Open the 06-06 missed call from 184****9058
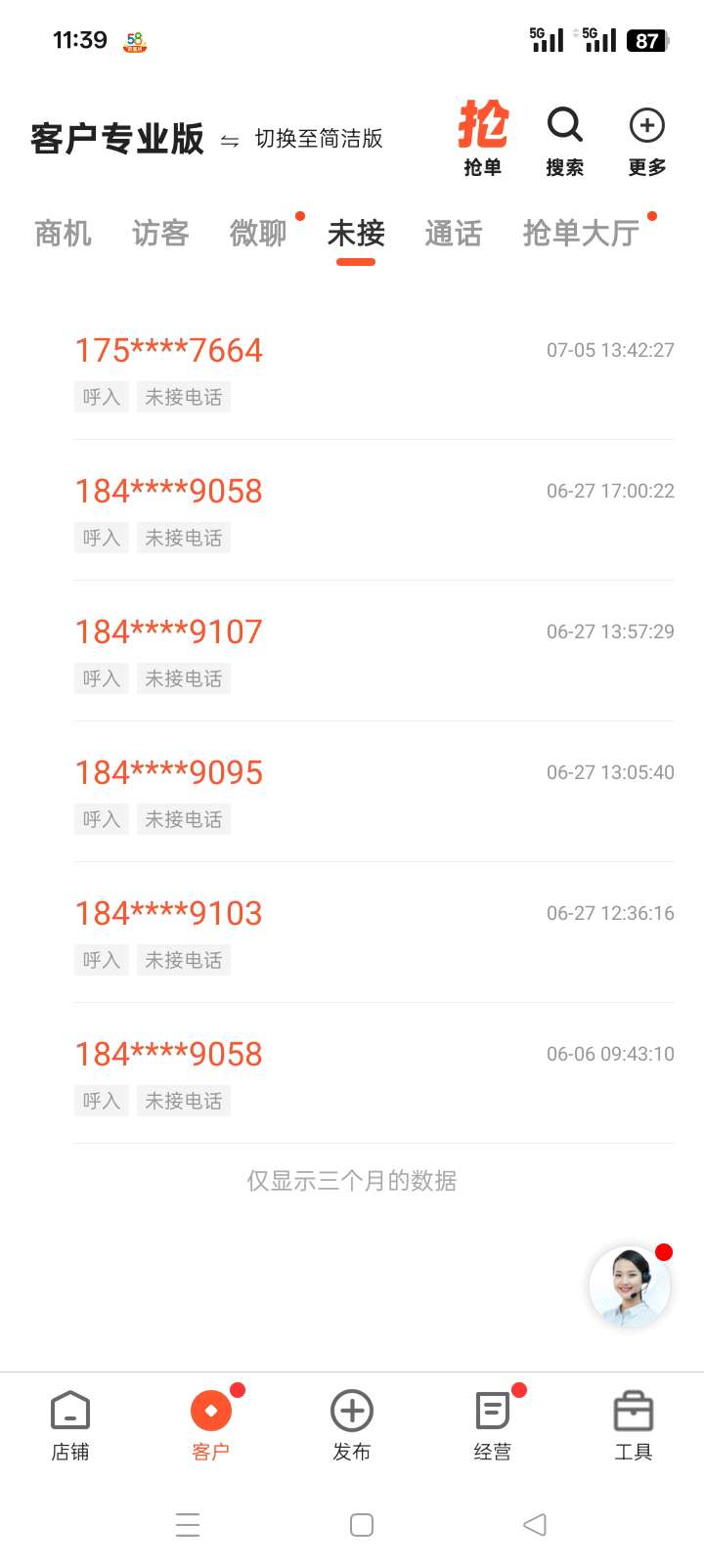Image resolution: width=704 pixels, height=1568 pixels. 374,1073
